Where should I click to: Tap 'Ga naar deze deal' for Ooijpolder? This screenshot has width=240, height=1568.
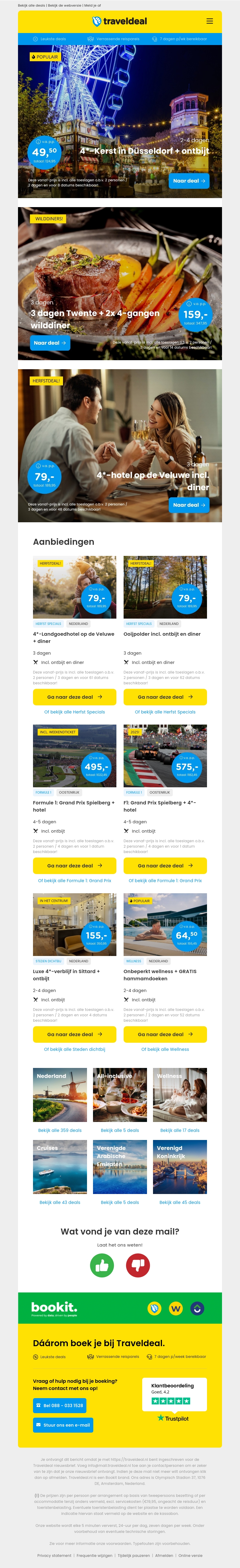click(x=165, y=697)
